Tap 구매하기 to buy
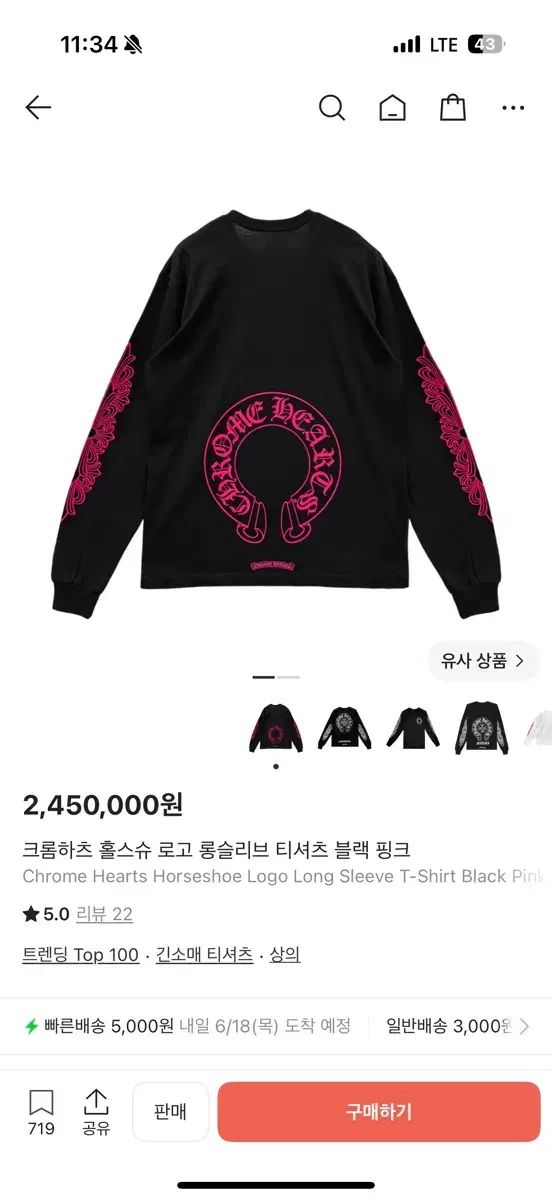 (379, 1111)
